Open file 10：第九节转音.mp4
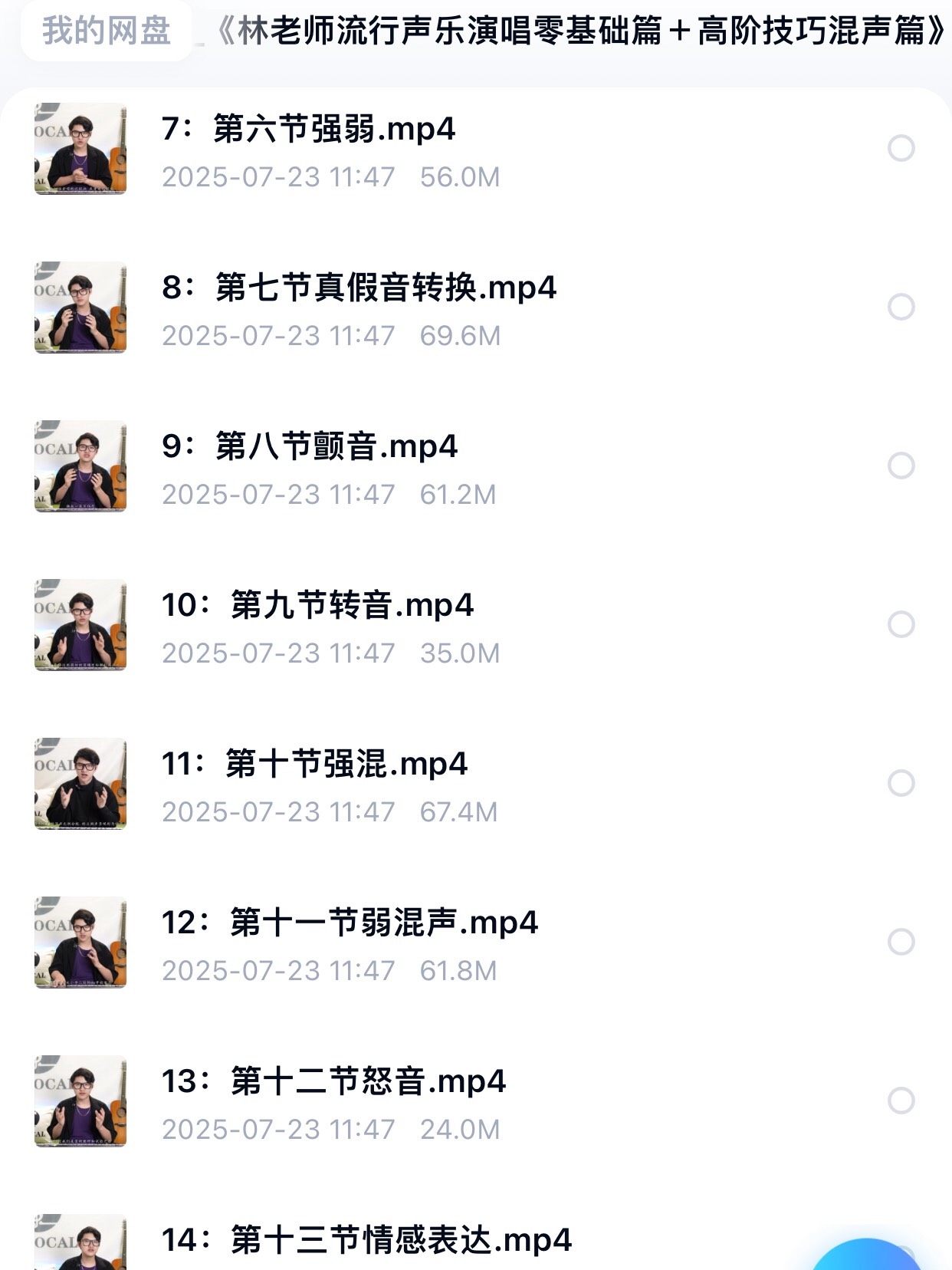Viewport: 952px width, 1270px height. tap(317, 605)
